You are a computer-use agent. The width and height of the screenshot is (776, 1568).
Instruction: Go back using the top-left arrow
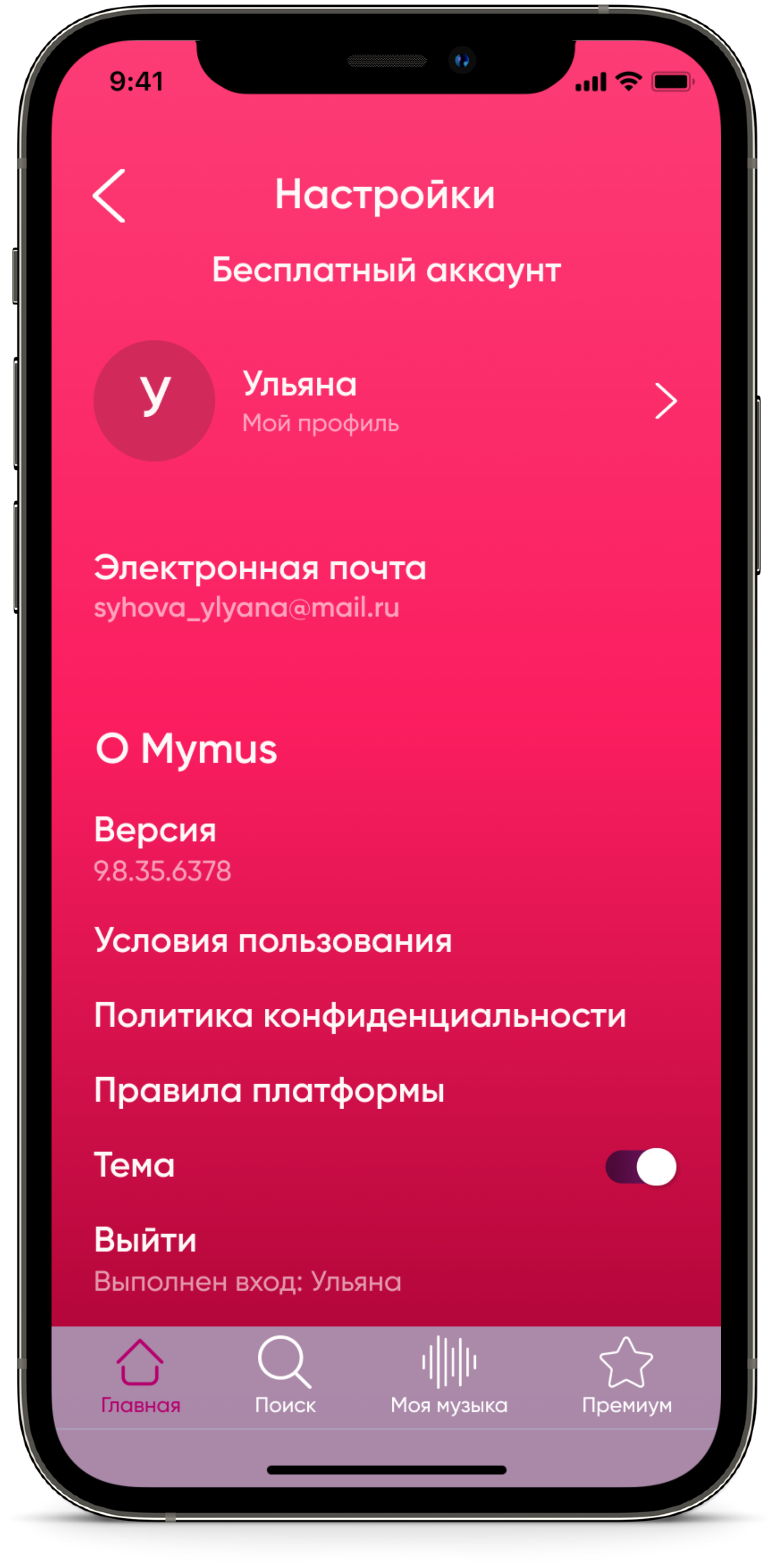click(x=110, y=196)
